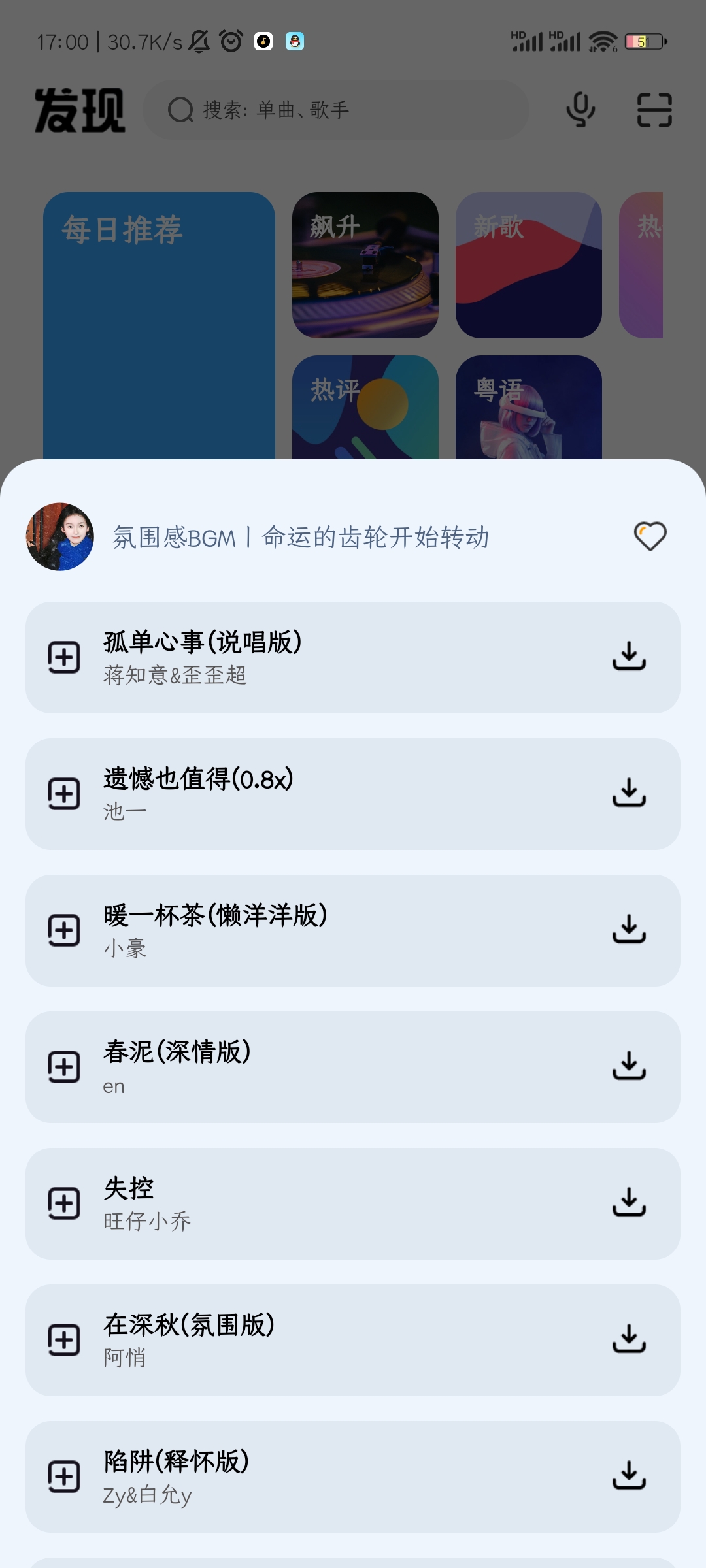Viewport: 706px width, 1568px height.
Task: Add 春泥(深情版) to the playlist
Action: point(64,1067)
